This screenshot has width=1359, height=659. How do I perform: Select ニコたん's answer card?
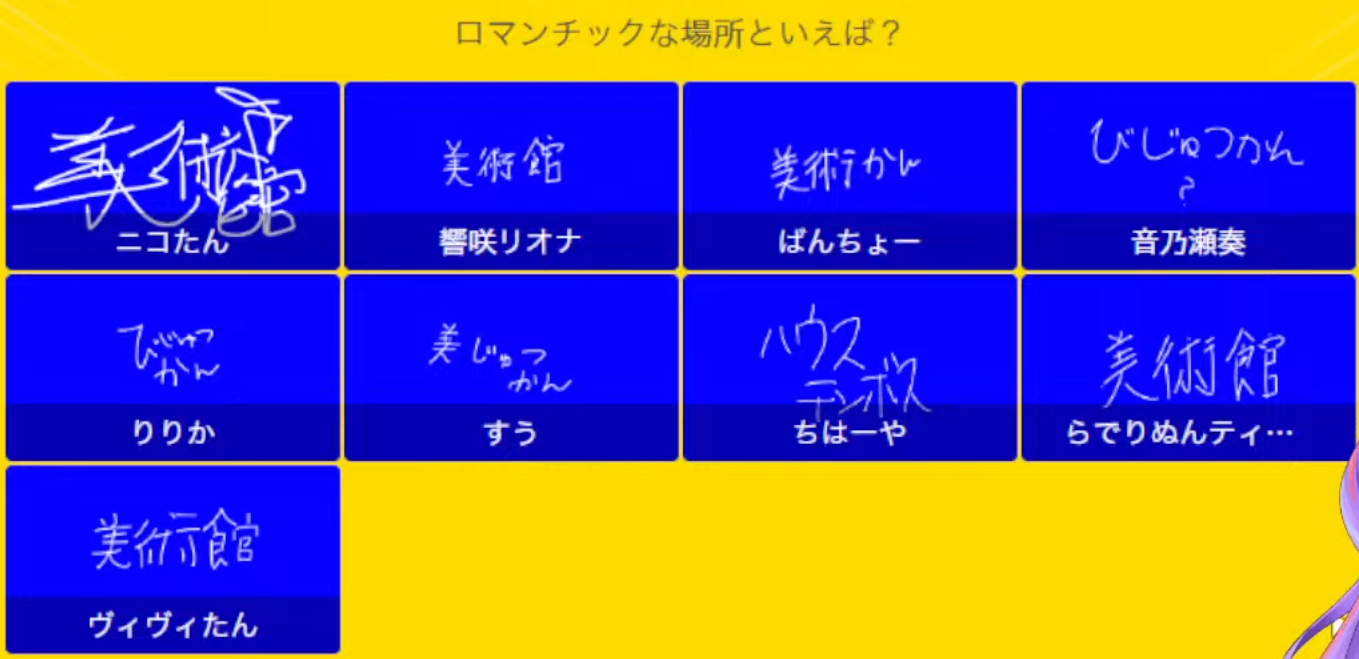point(173,176)
